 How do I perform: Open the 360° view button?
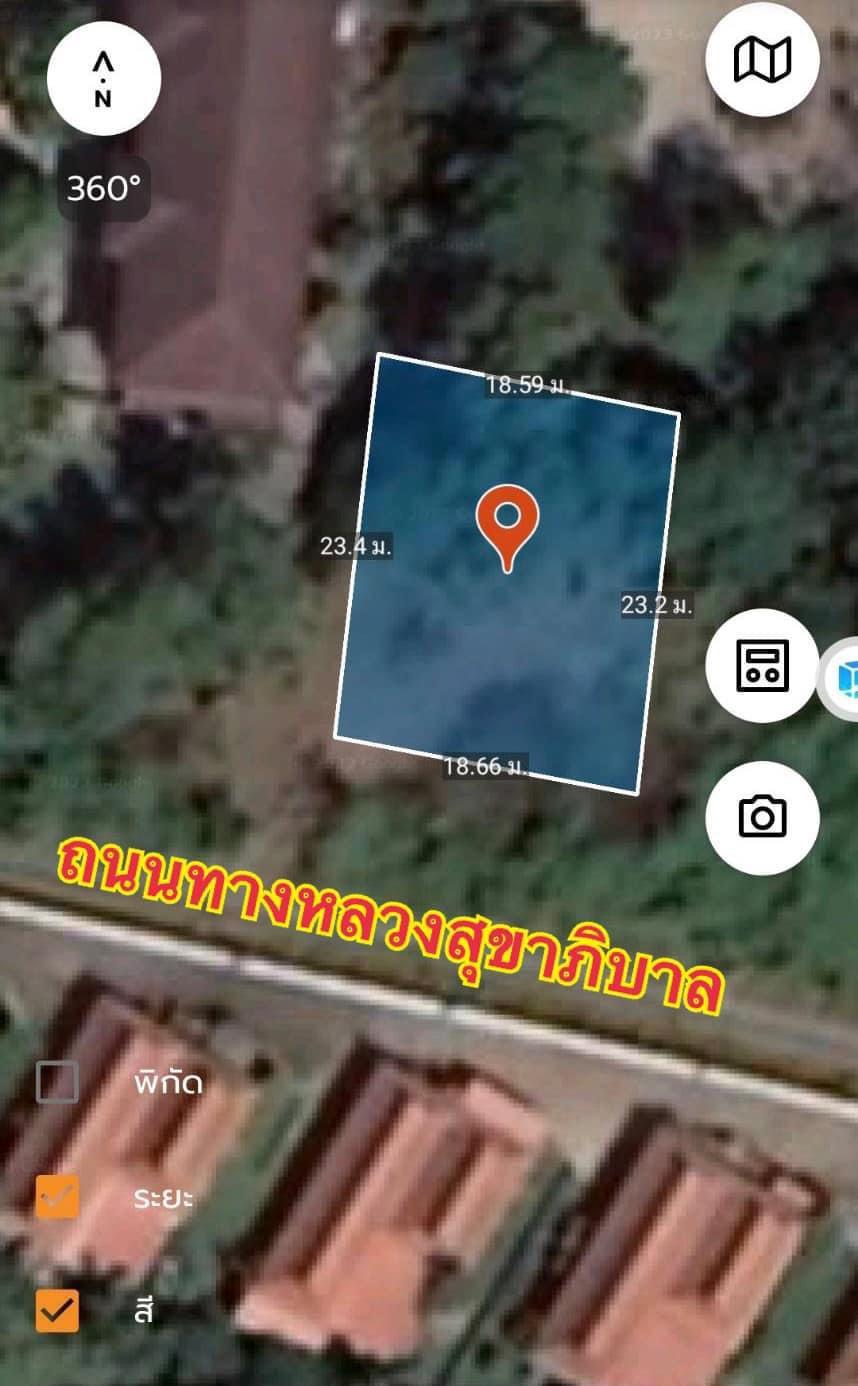104,187
